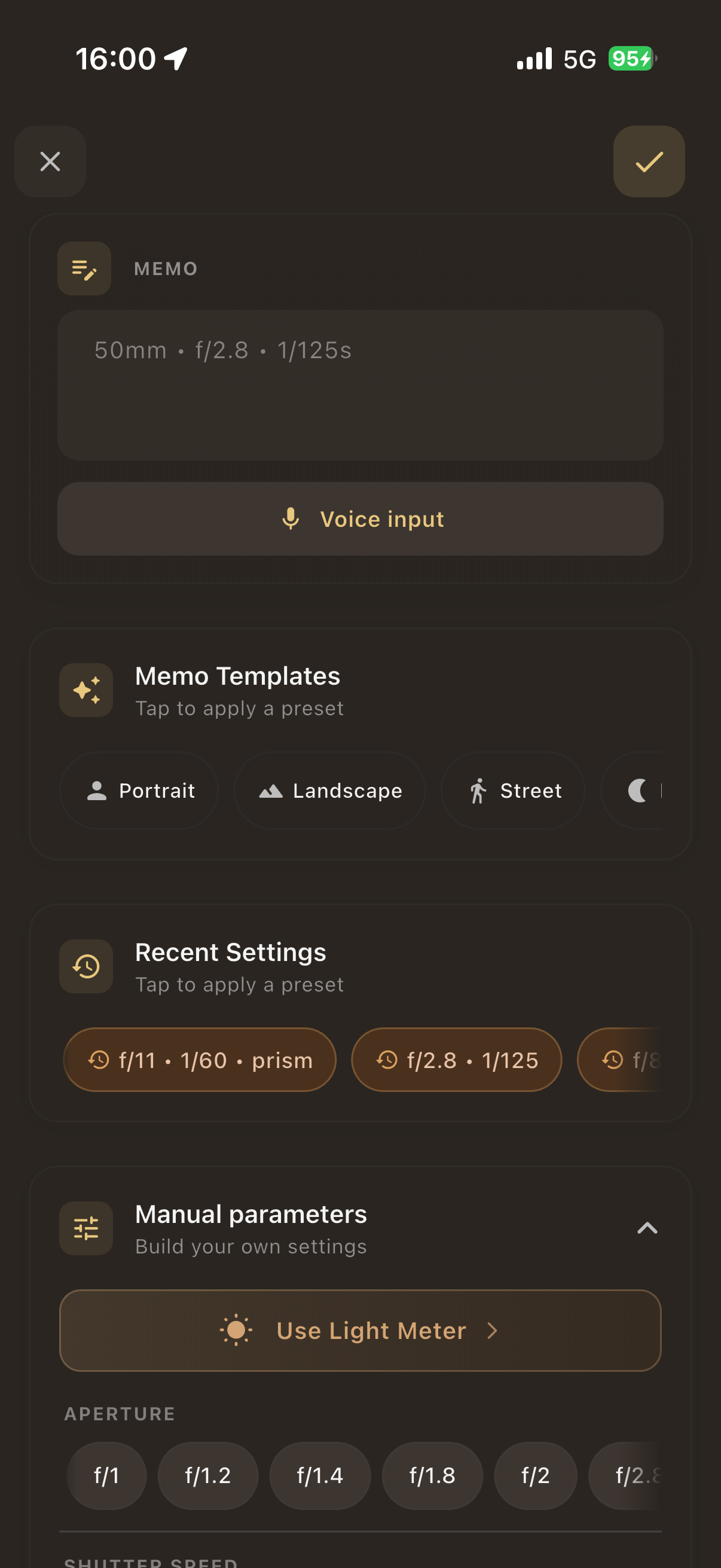Start voice input for the memo
Viewport: 721px width, 1568px height.
(x=360, y=518)
